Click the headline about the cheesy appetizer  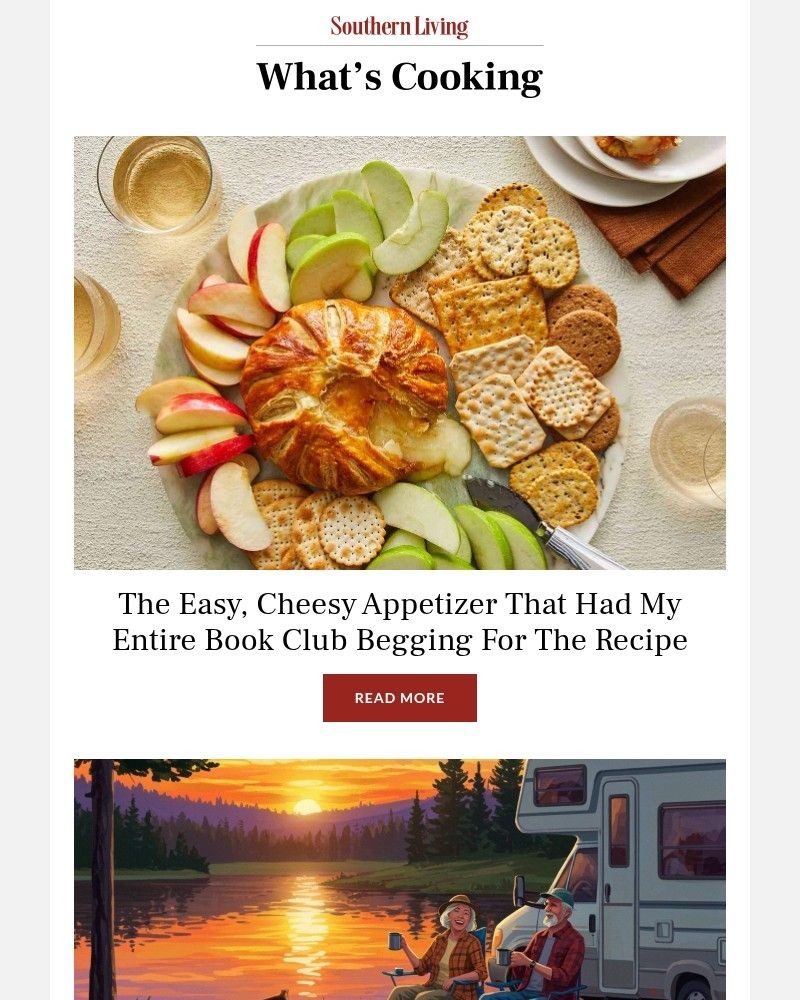[399, 622]
